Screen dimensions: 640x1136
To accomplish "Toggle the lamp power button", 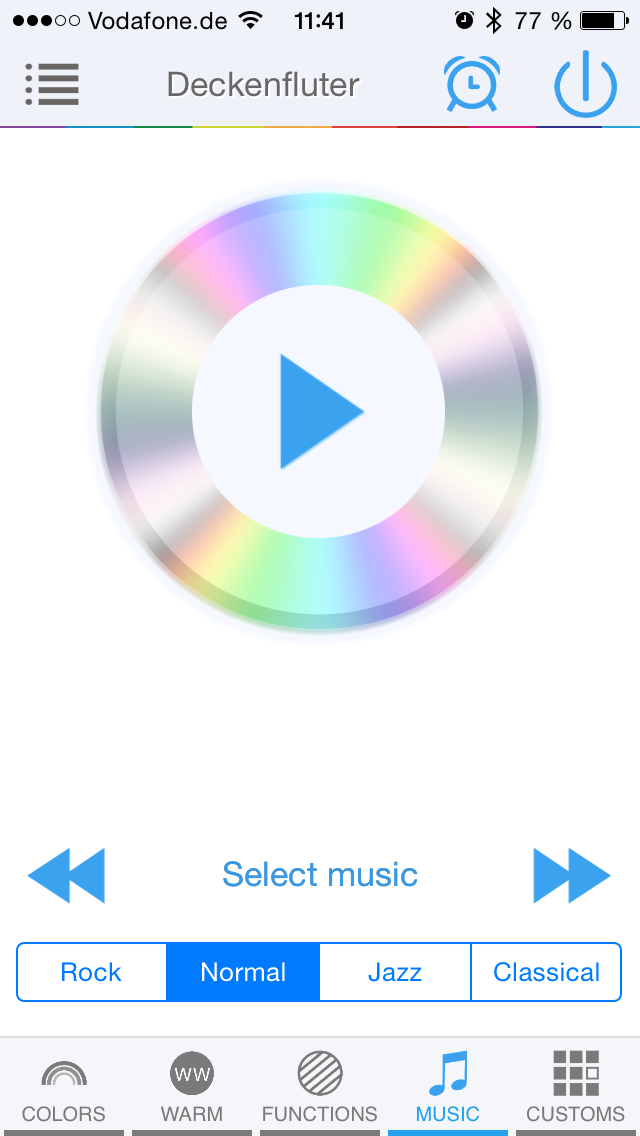I will tap(586, 85).
